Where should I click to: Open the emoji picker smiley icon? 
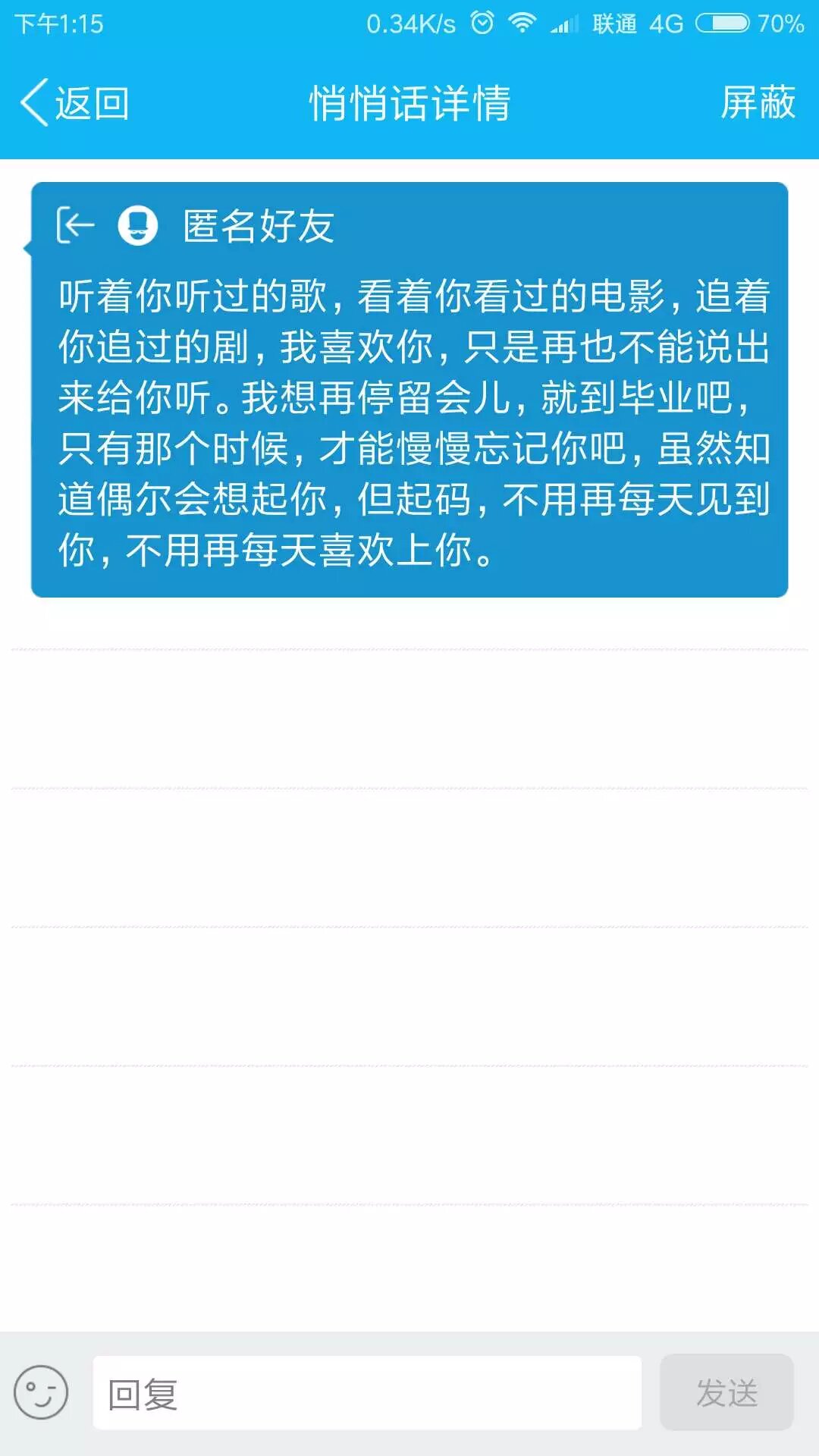click(41, 1392)
